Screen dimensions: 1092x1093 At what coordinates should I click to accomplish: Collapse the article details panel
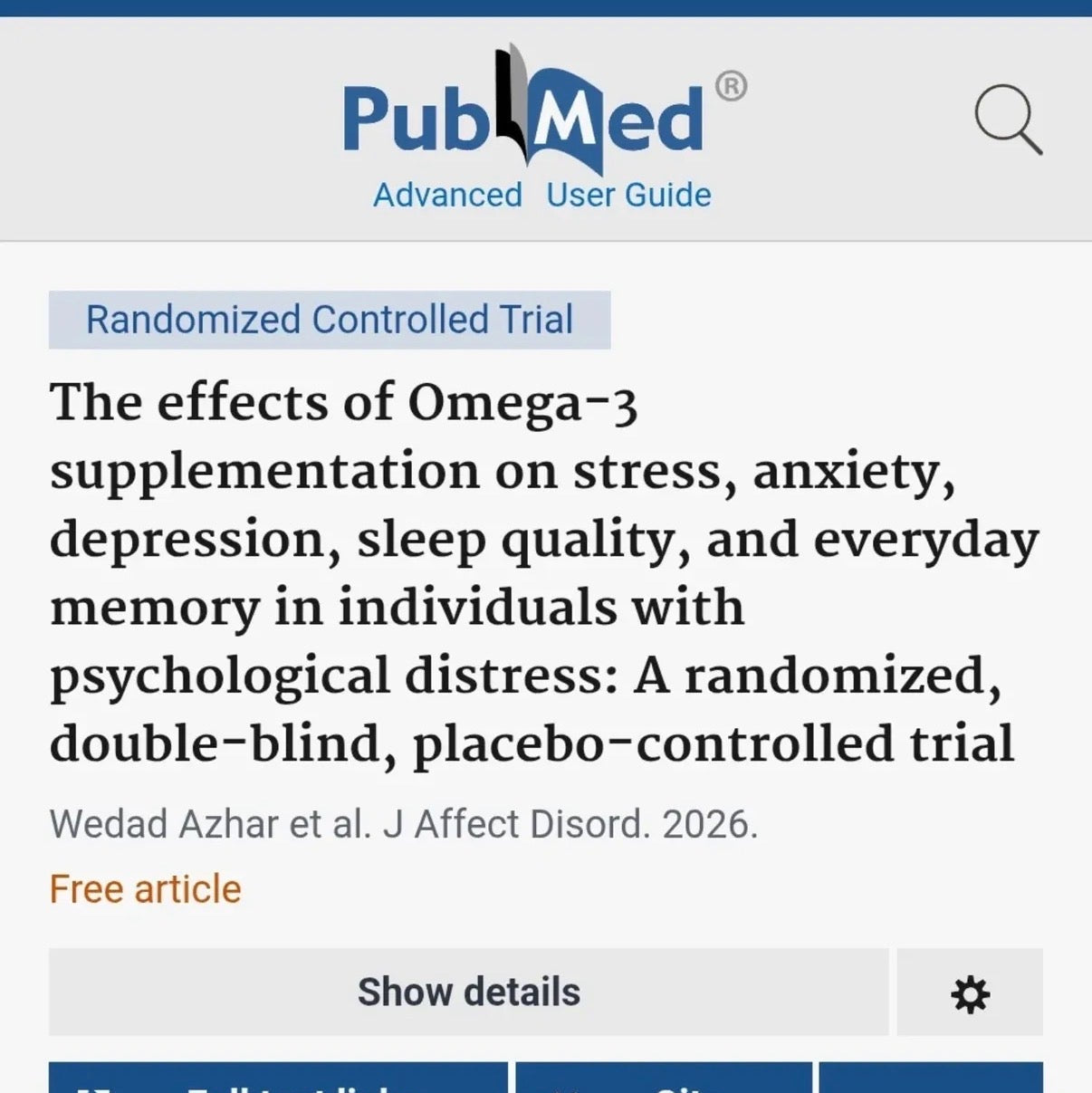point(468,992)
